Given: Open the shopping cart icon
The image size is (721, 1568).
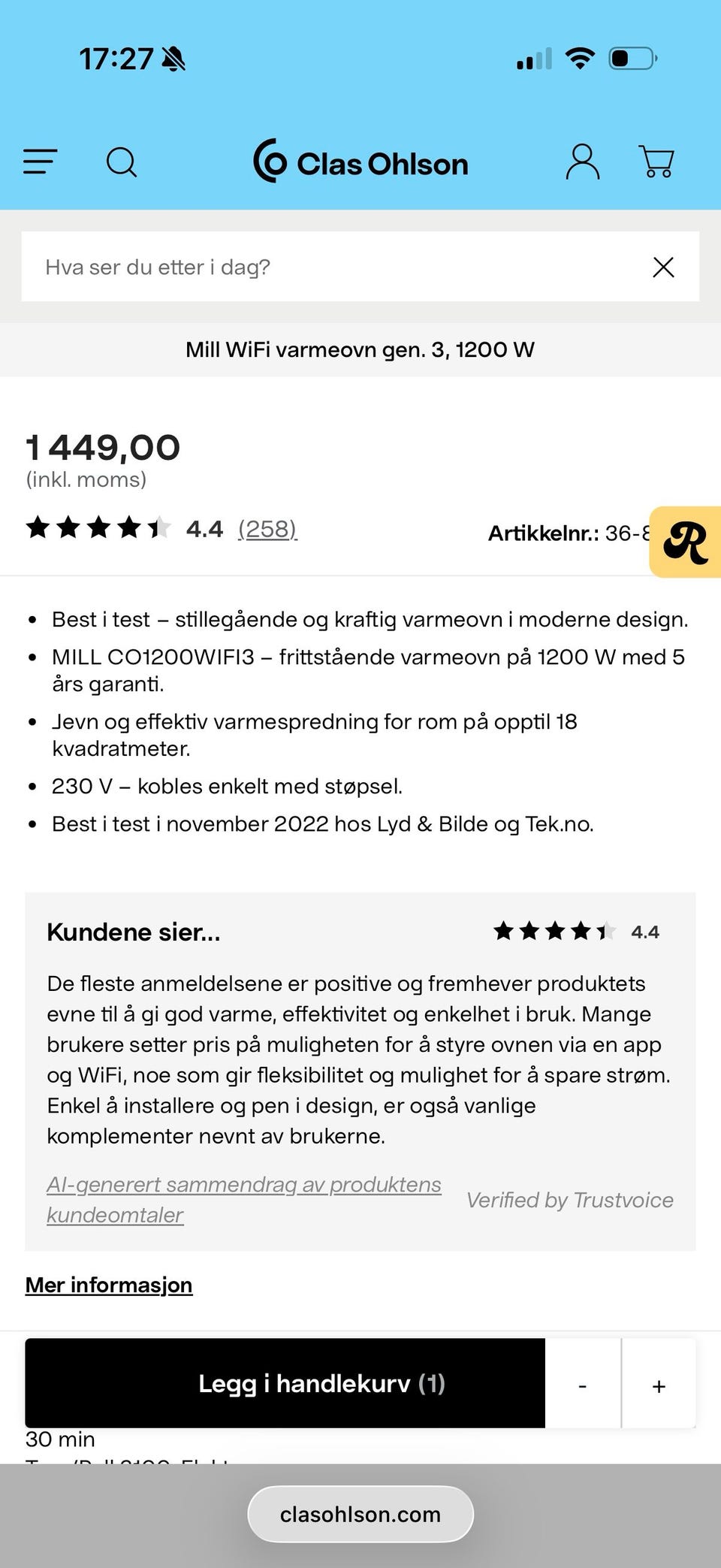Looking at the screenshot, I should 655,161.
